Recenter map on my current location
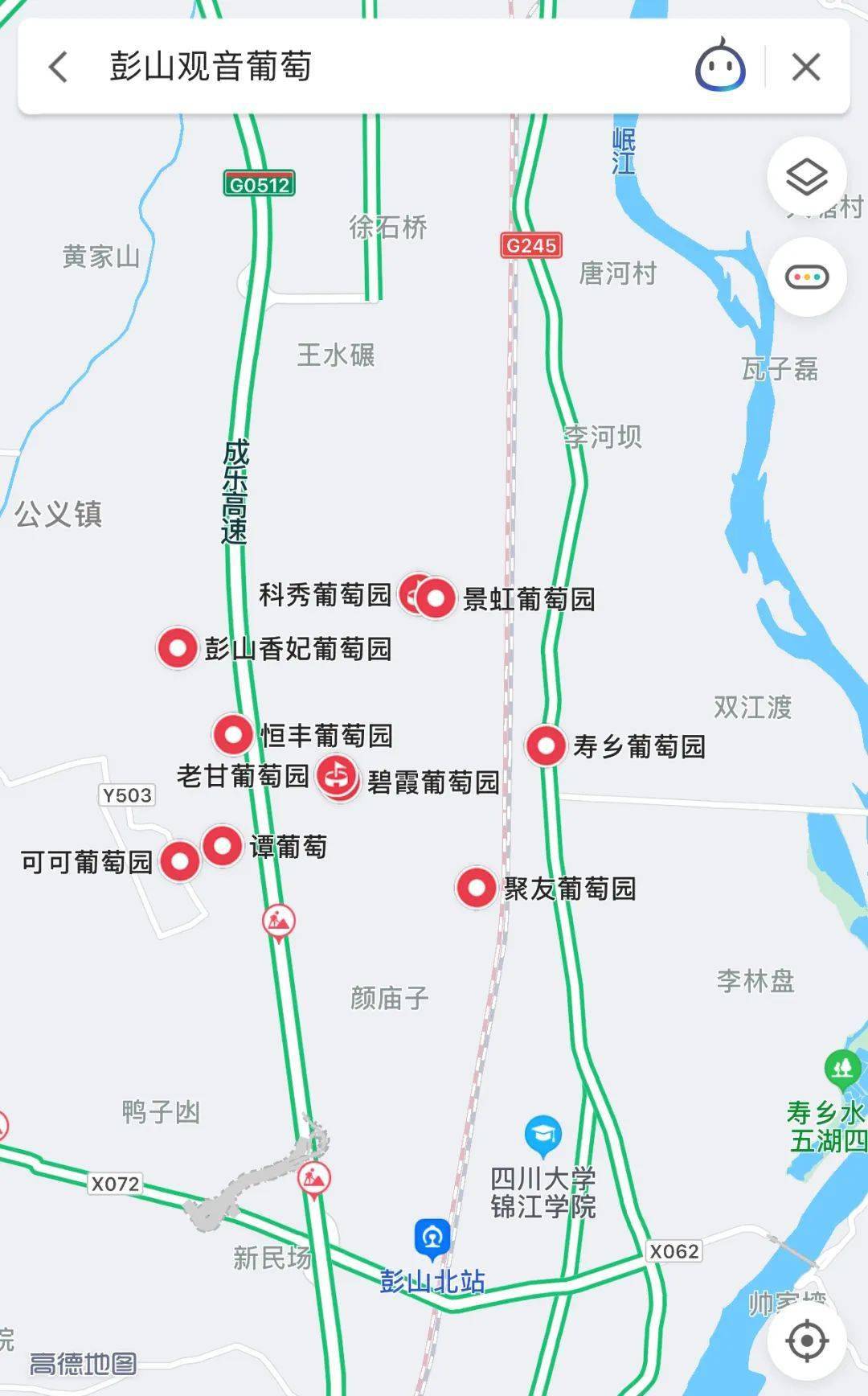The height and width of the screenshot is (1396, 868). coord(807,1341)
